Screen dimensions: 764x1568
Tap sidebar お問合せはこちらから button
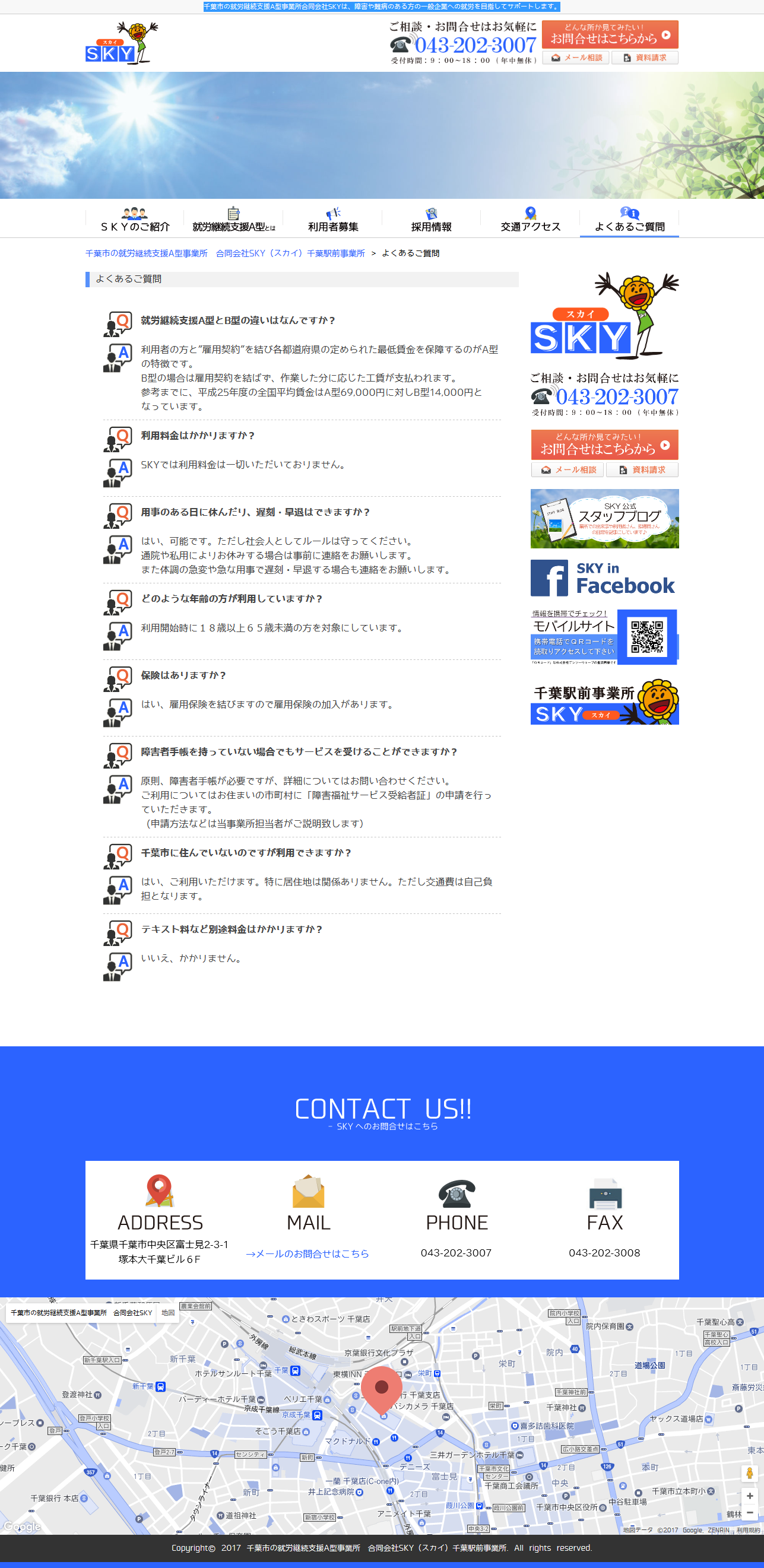(x=604, y=445)
